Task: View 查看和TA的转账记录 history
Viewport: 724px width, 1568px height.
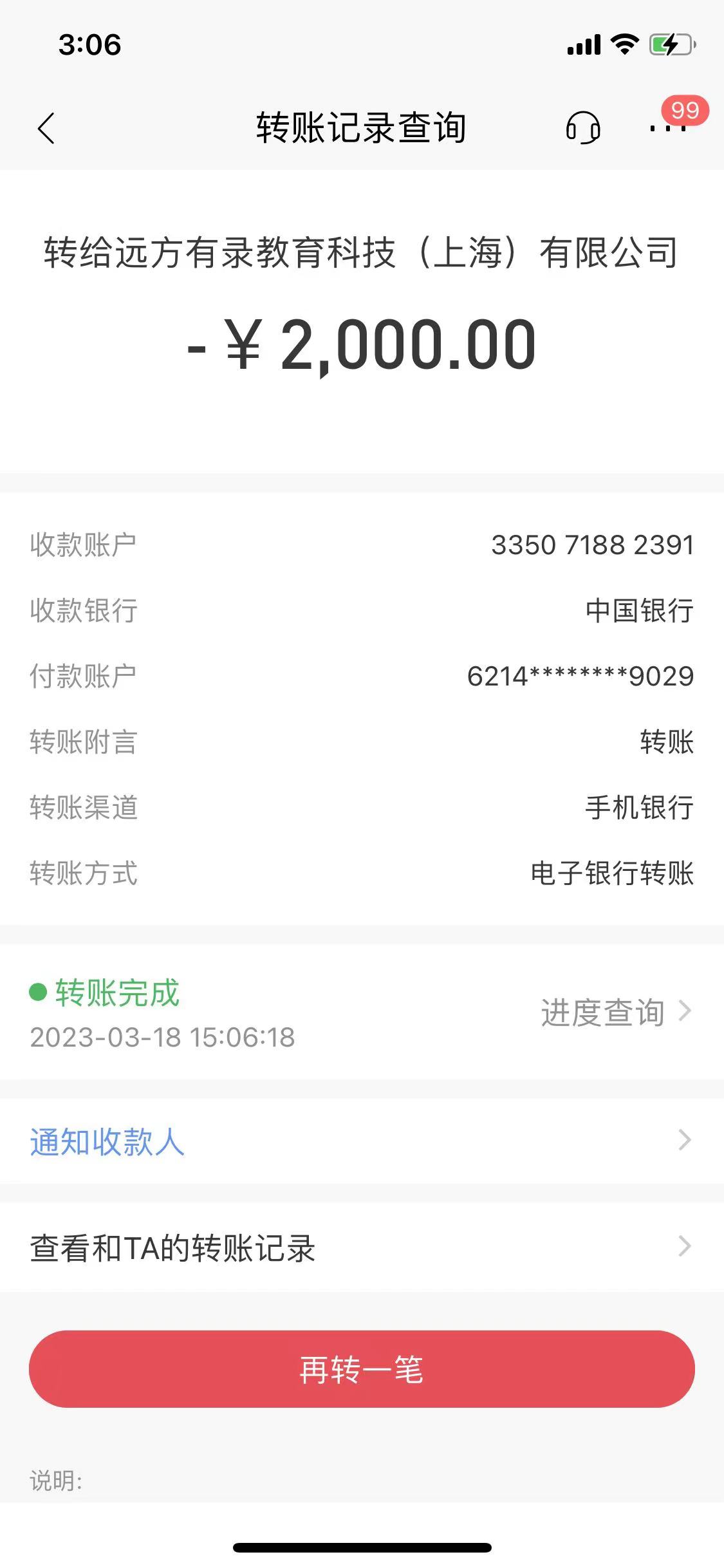Action: coord(360,1247)
